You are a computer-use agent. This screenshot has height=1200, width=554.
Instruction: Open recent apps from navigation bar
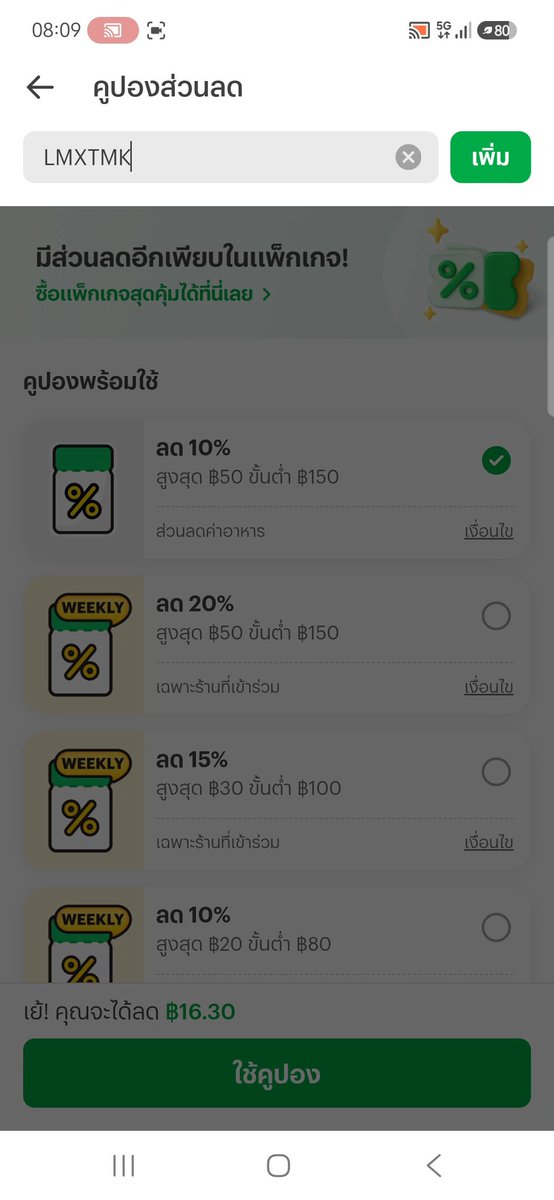124,1165
